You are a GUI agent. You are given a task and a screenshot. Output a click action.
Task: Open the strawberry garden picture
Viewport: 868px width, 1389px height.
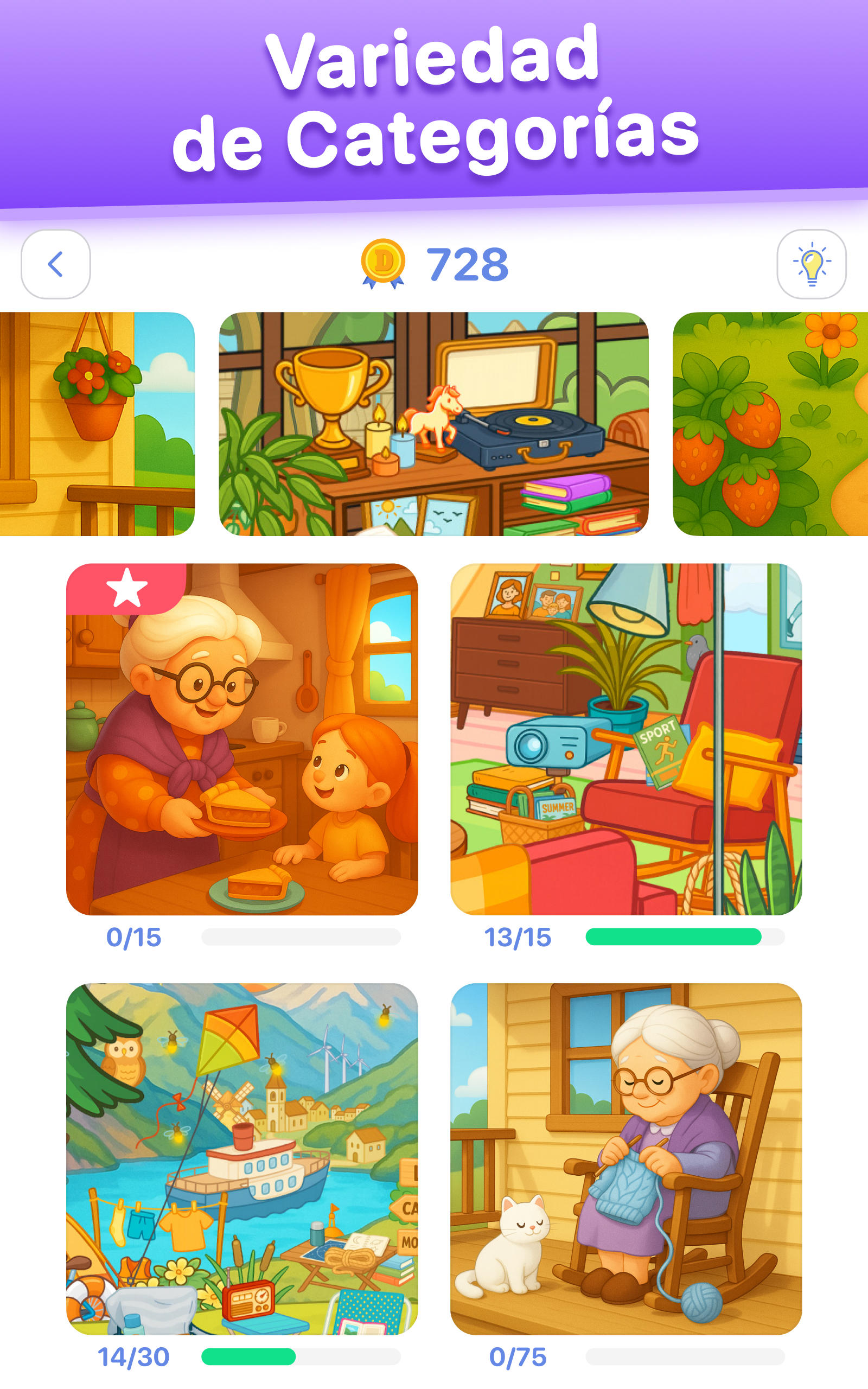(770, 424)
